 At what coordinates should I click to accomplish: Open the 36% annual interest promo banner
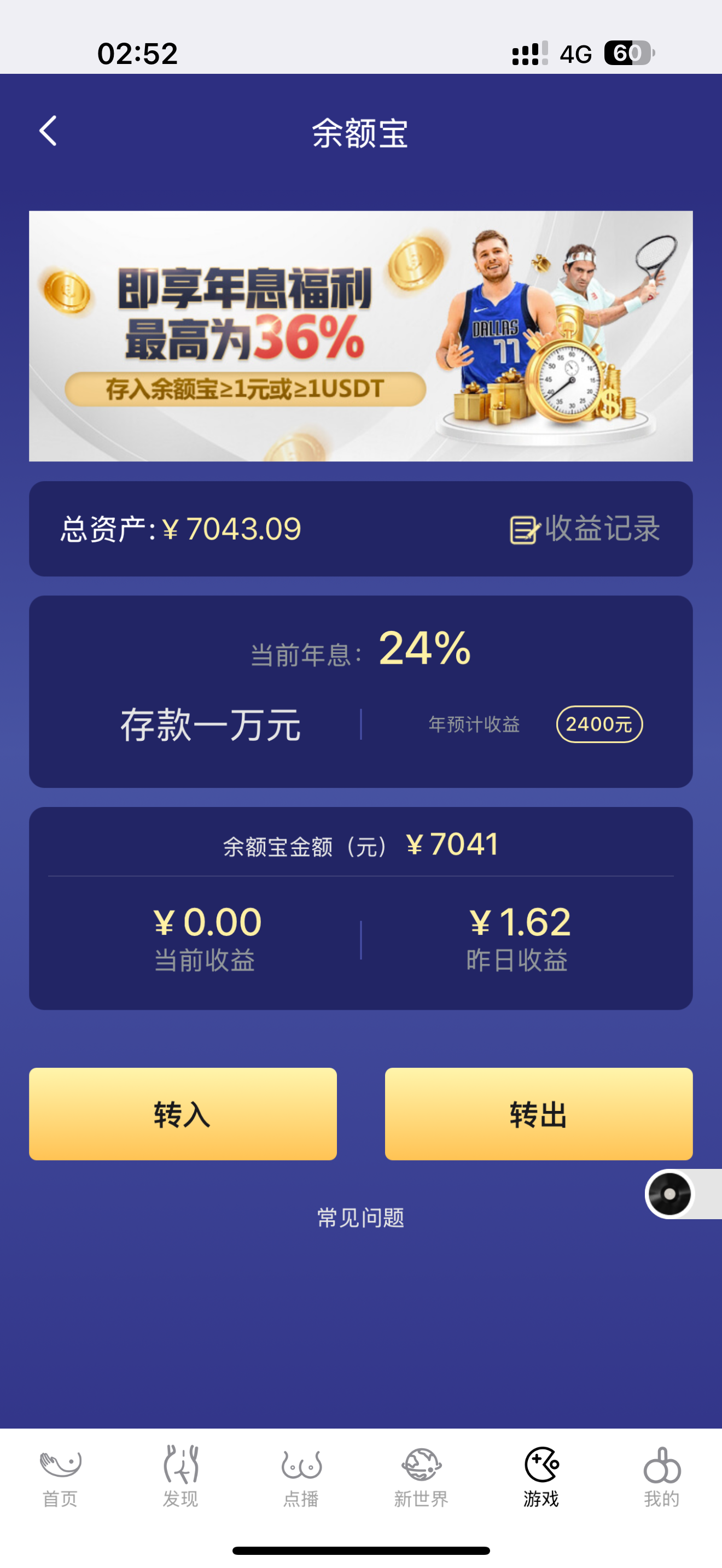360,335
